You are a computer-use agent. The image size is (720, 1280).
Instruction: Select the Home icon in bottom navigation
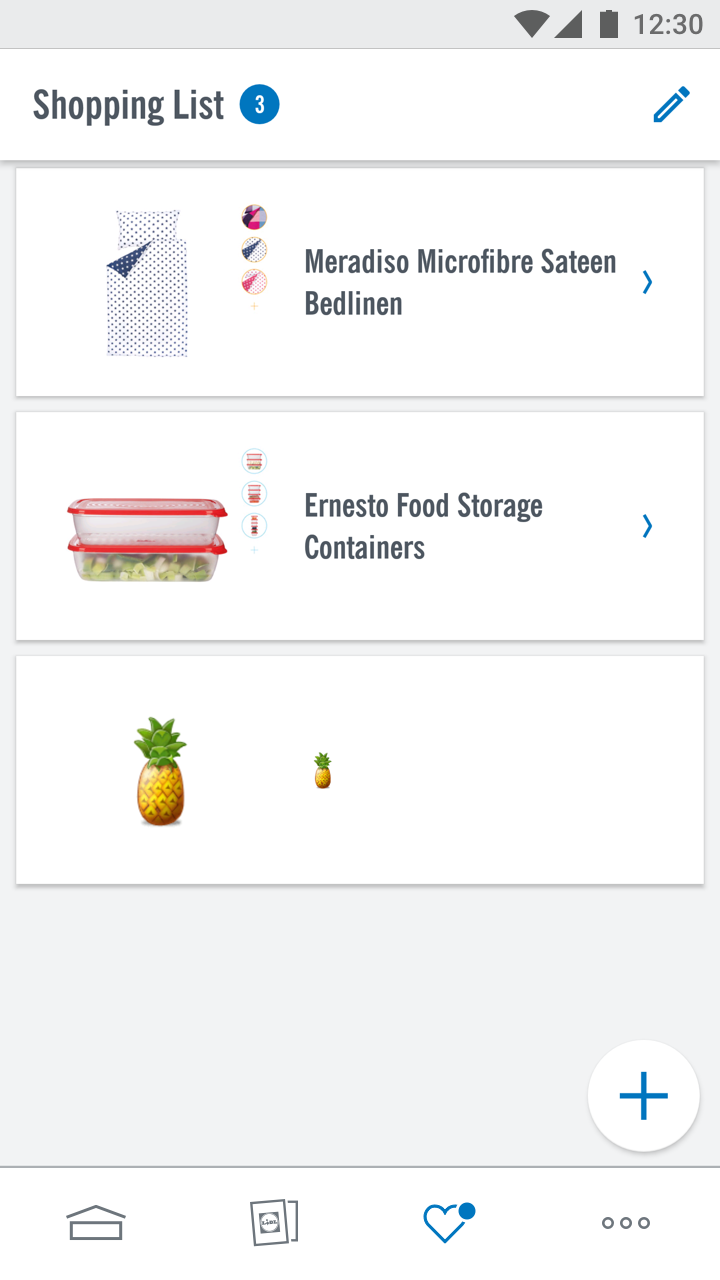96,1221
